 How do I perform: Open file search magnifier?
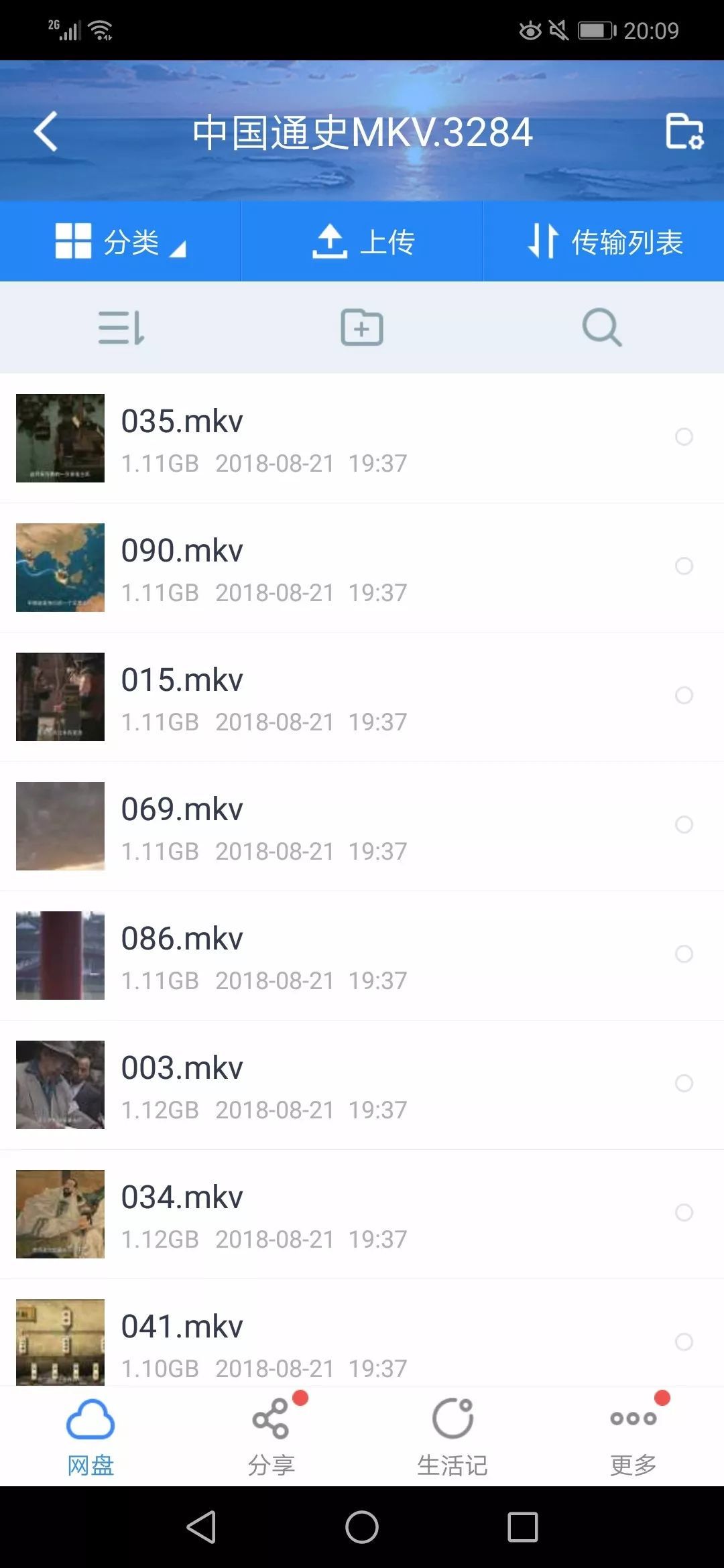[601, 328]
